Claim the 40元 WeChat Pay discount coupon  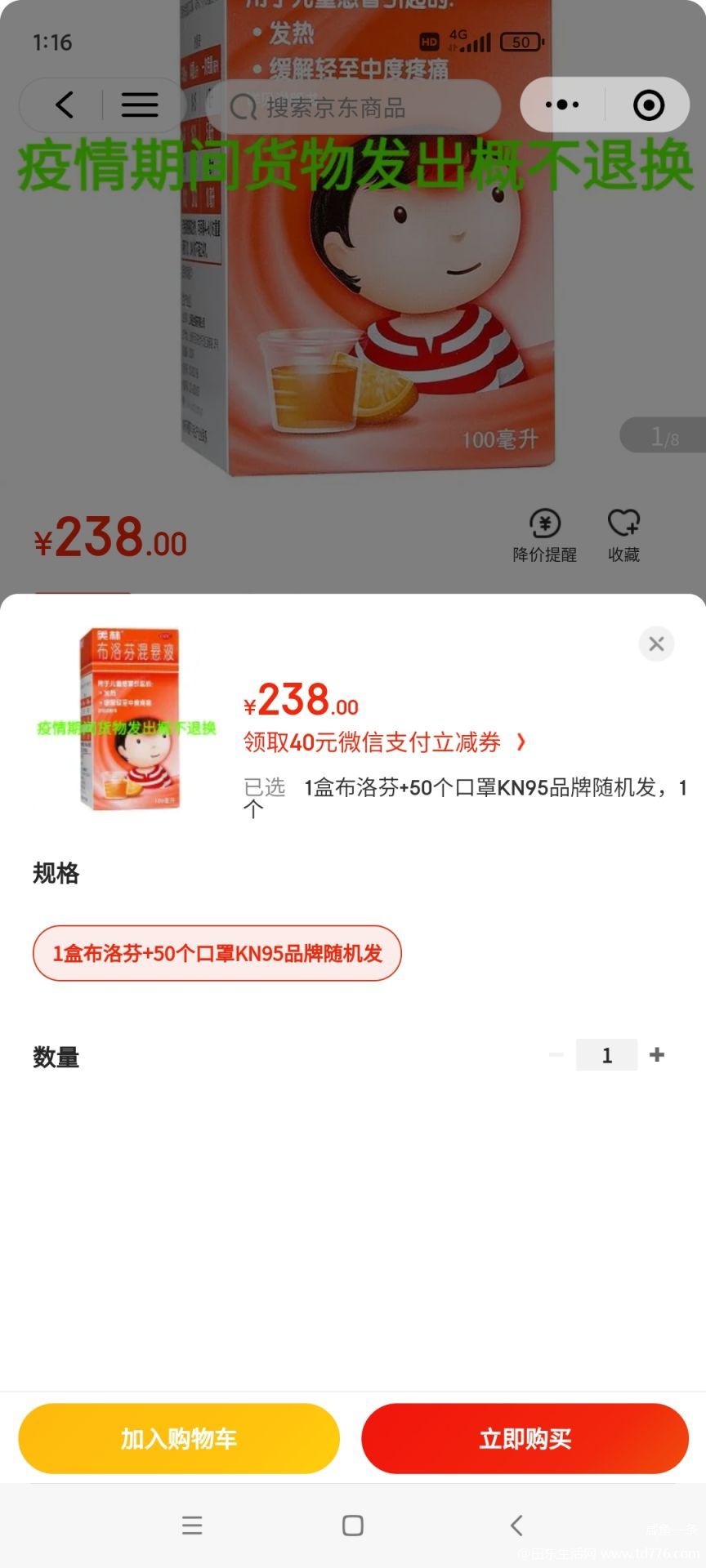[x=384, y=742]
